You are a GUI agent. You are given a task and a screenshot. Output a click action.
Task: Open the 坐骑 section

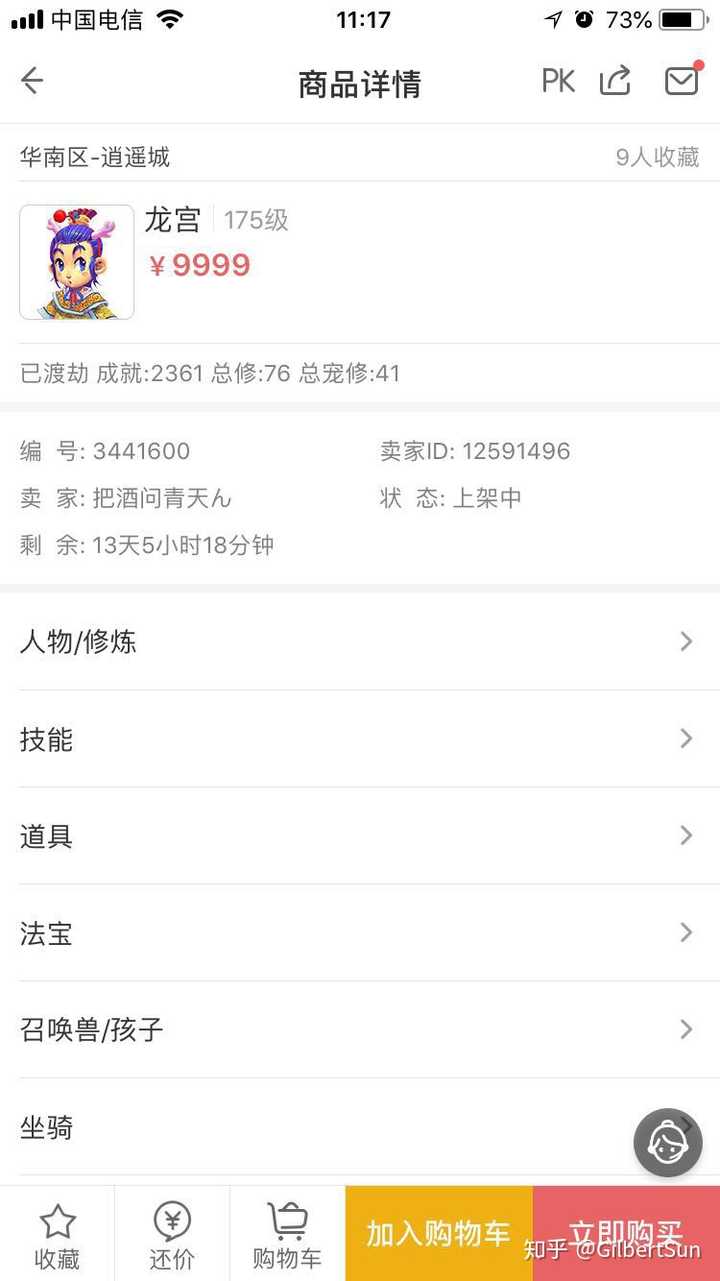pyautogui.click(x=300, y=1128)
